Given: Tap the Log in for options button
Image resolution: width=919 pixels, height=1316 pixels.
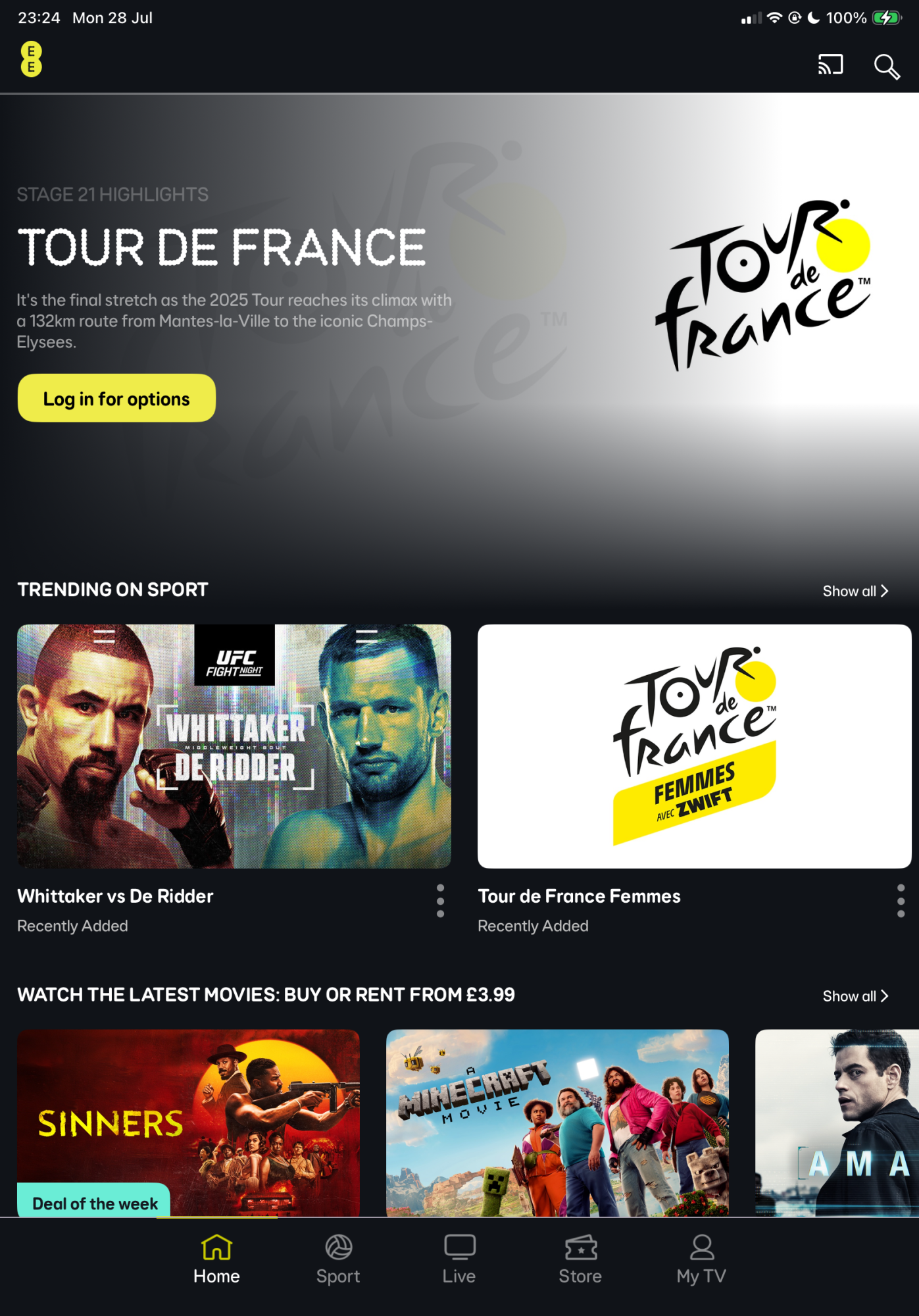Looking at the screenshot, I should pyautogui.click(x=116, y=398).
